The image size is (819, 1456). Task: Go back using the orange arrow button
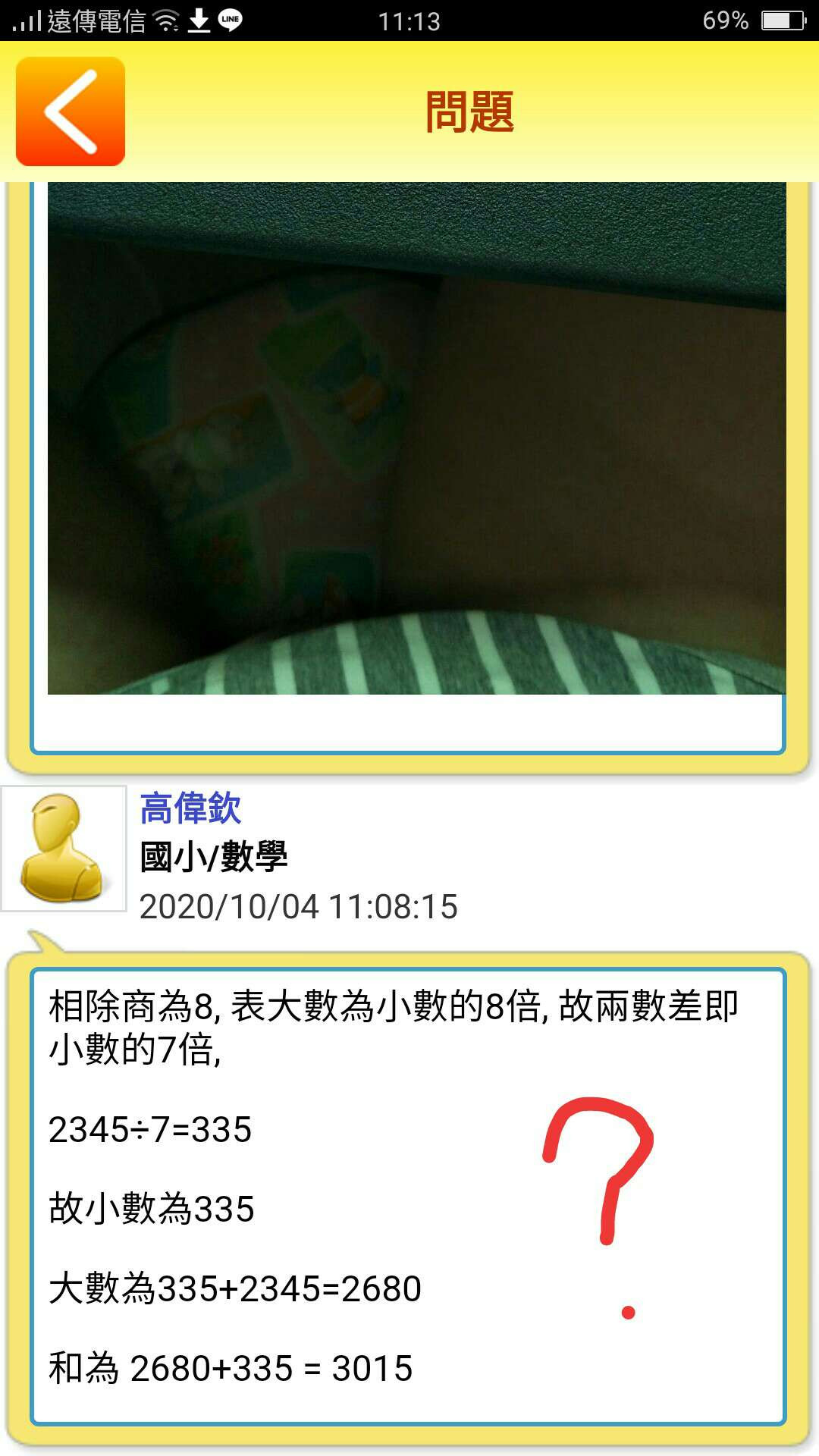[71, 111]
